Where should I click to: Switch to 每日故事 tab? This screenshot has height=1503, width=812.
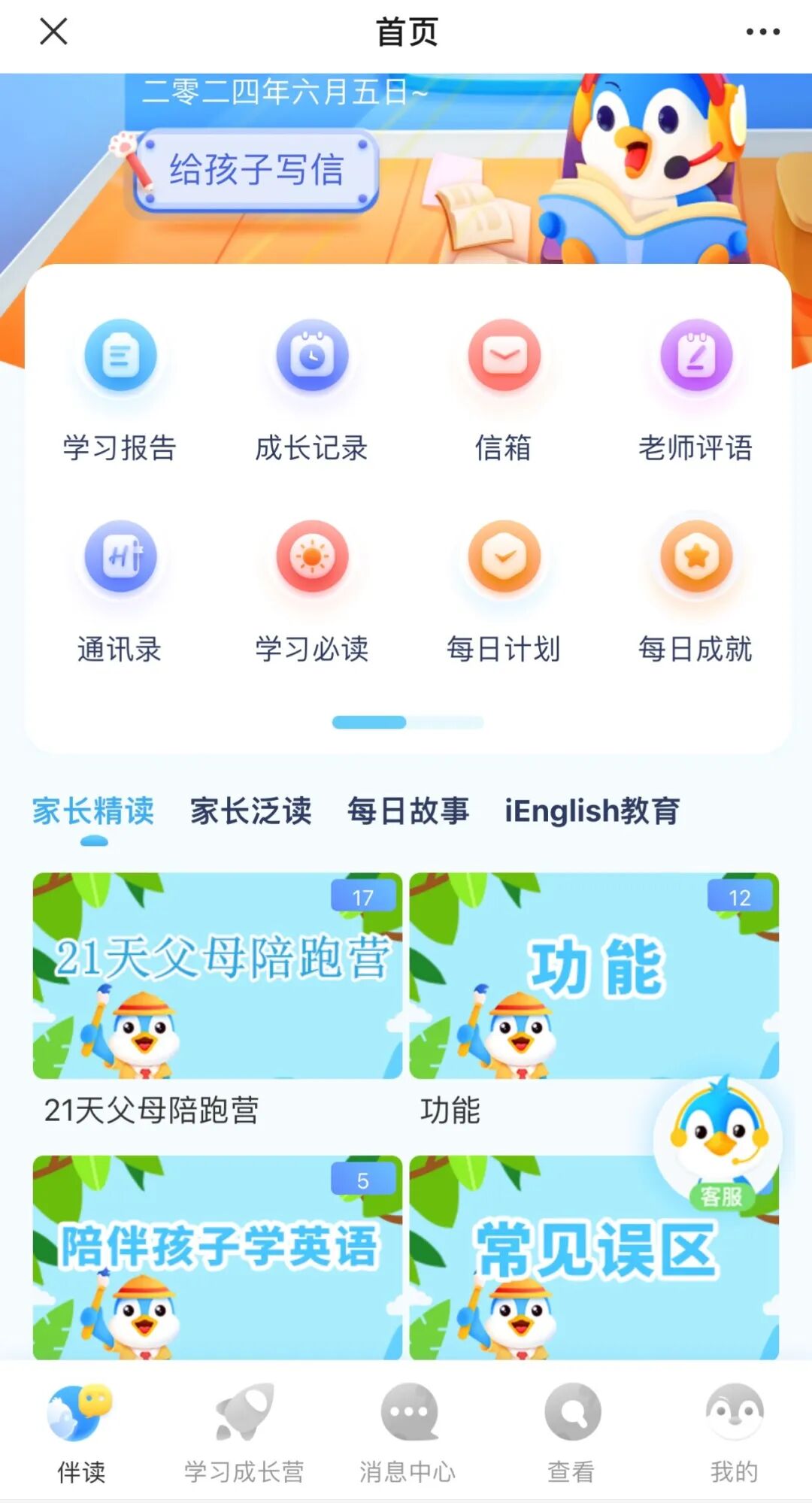coord(408,811)
